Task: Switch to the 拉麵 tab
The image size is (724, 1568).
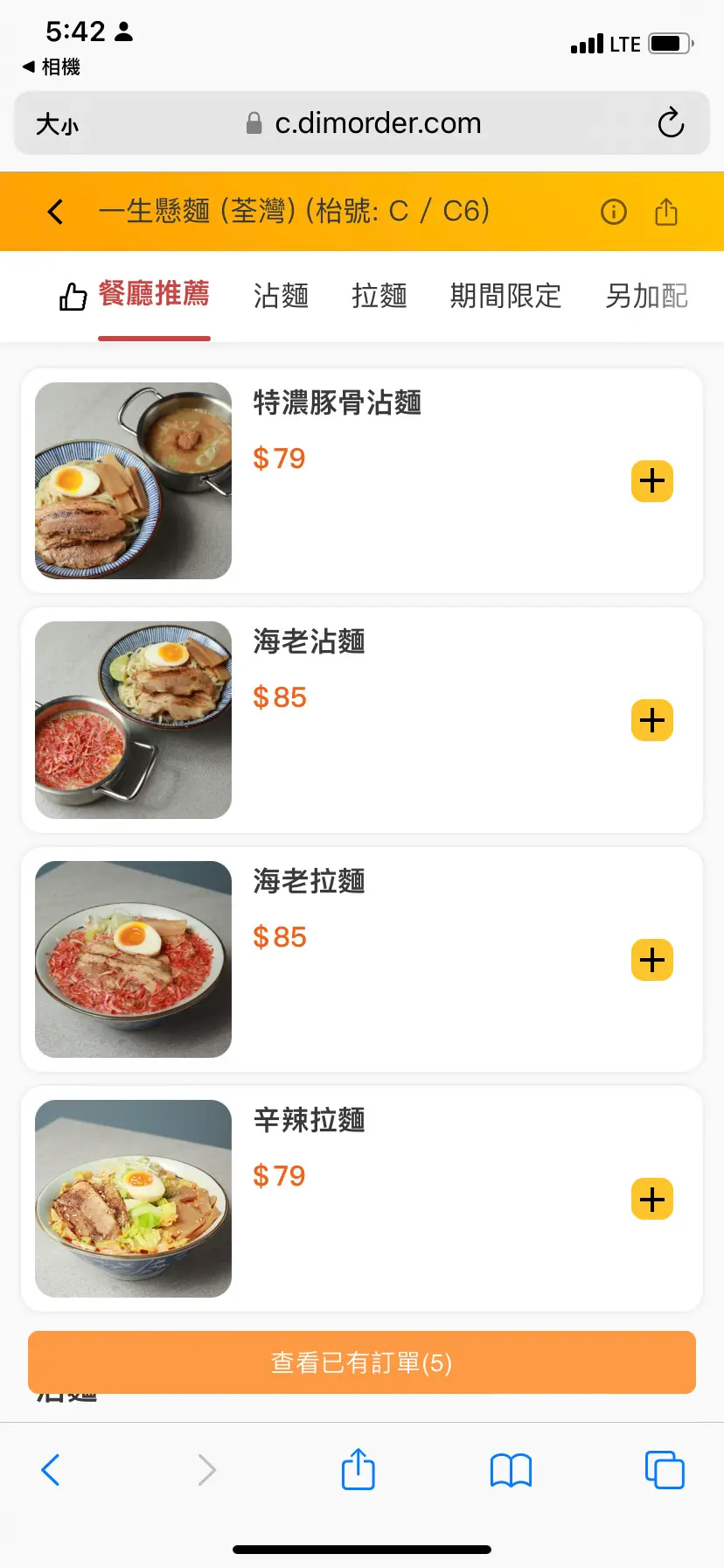Action: click(379, 296)
